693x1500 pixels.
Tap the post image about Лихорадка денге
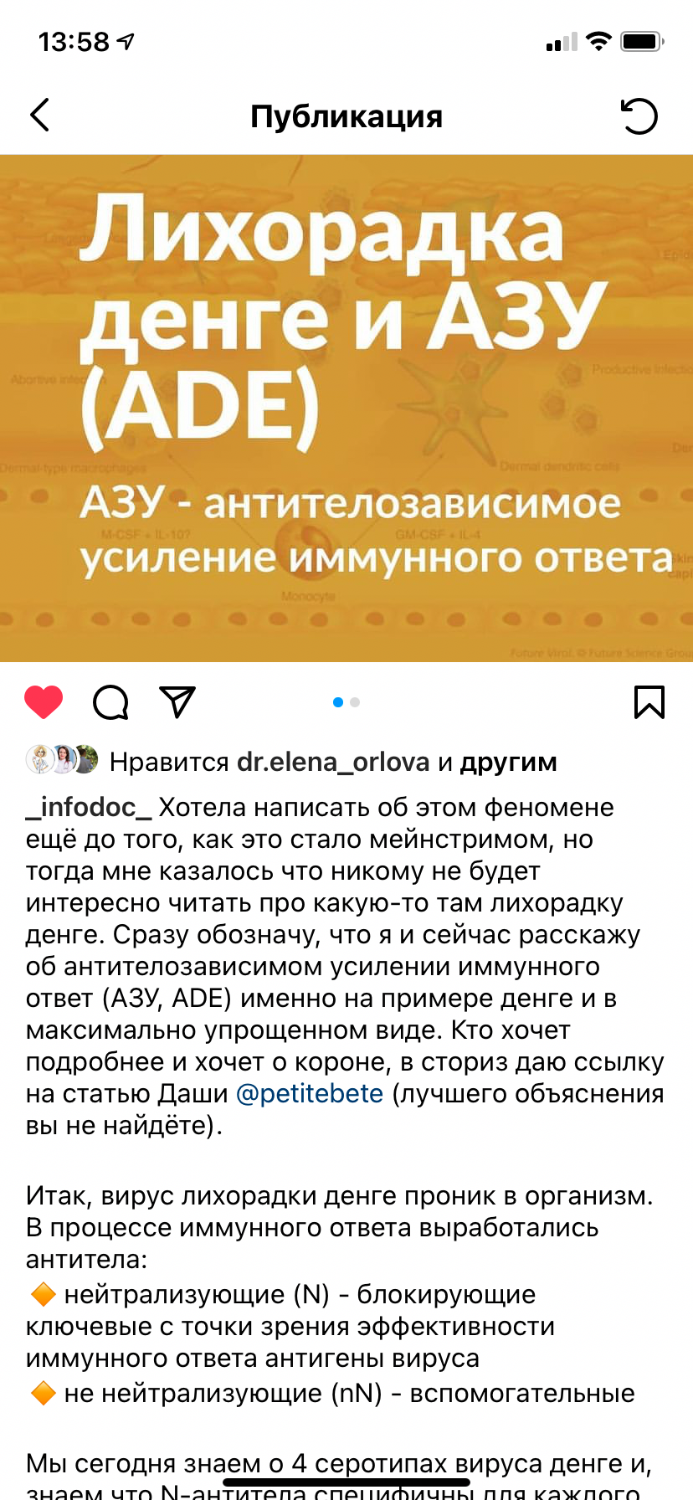[346, 408]
